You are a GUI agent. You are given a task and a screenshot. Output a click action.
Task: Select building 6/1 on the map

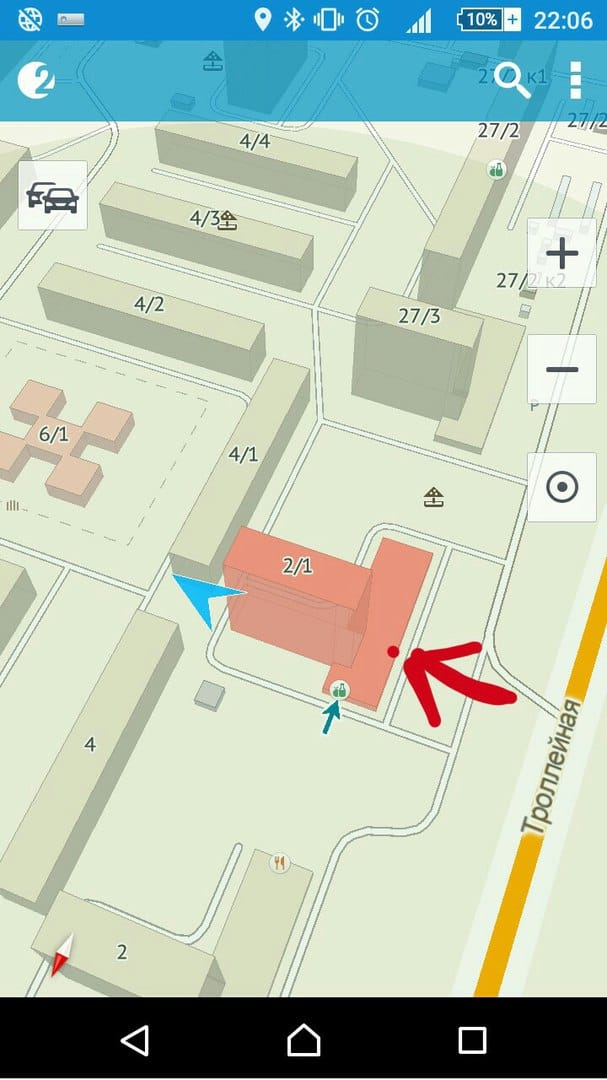point(54,435)
